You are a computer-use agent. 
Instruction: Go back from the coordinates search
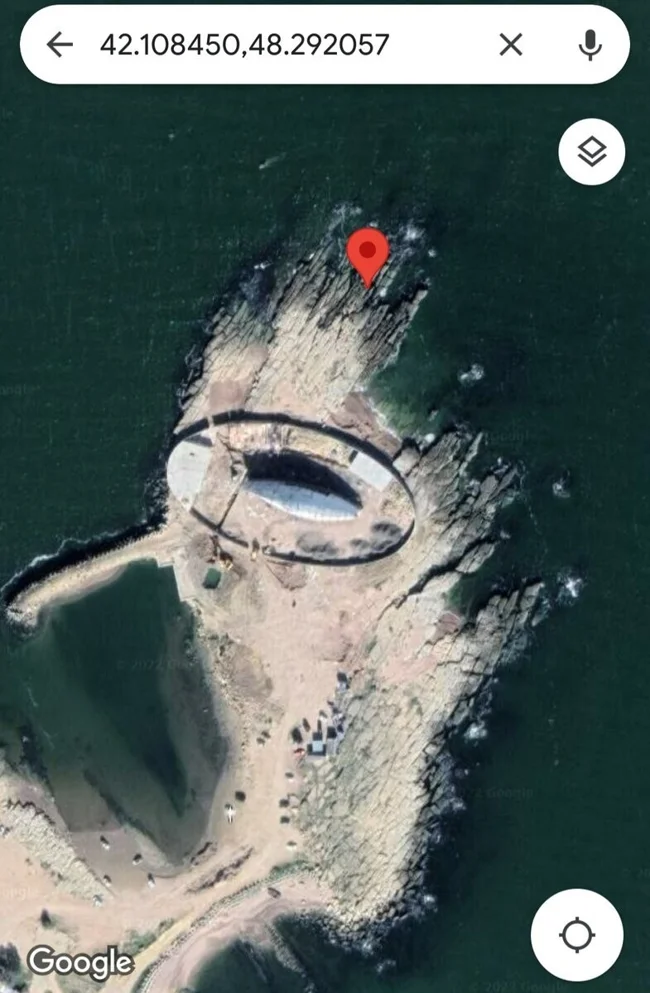coord(60,44)
